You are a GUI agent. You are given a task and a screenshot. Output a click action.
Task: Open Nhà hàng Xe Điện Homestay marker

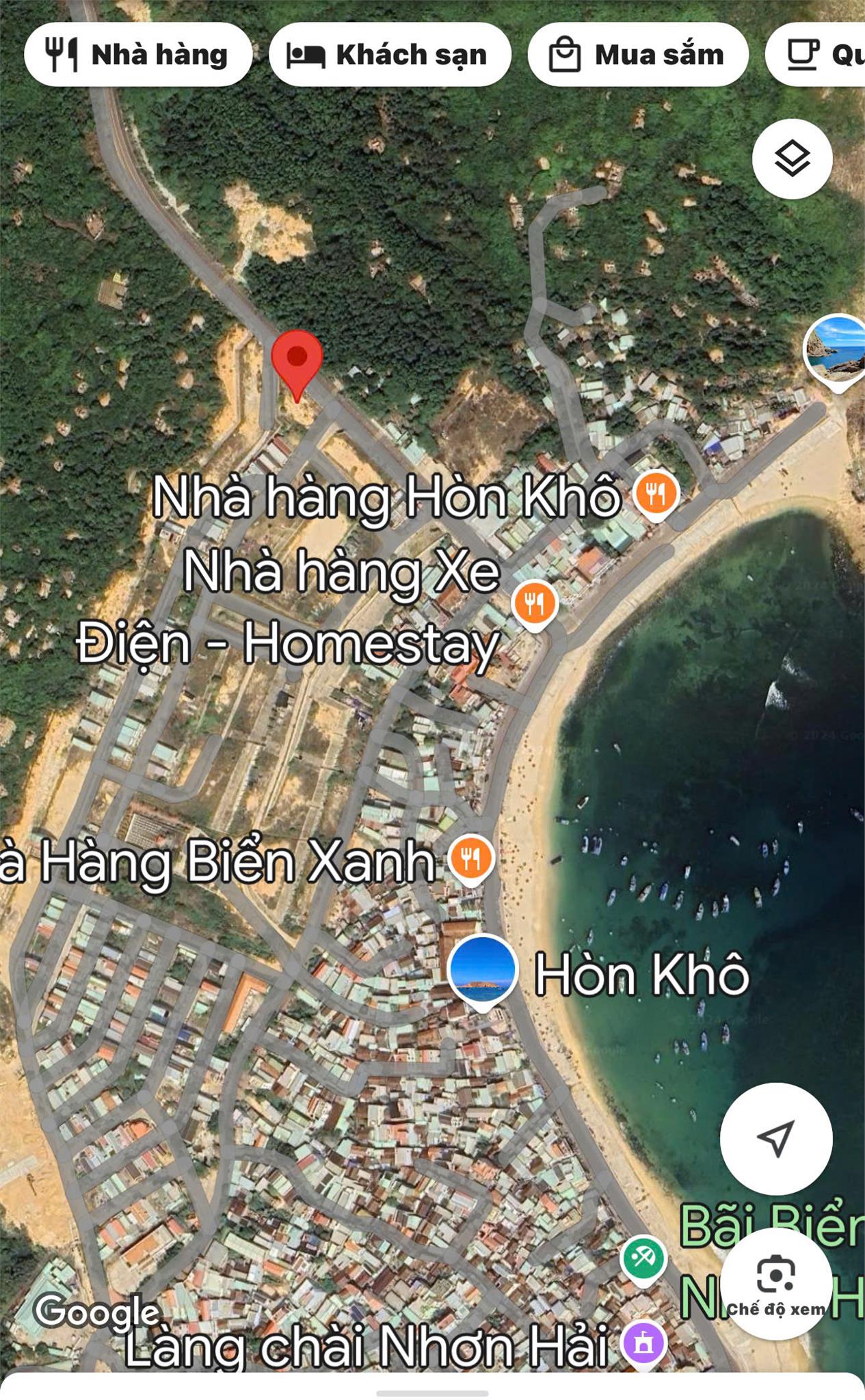coord(535,604)
